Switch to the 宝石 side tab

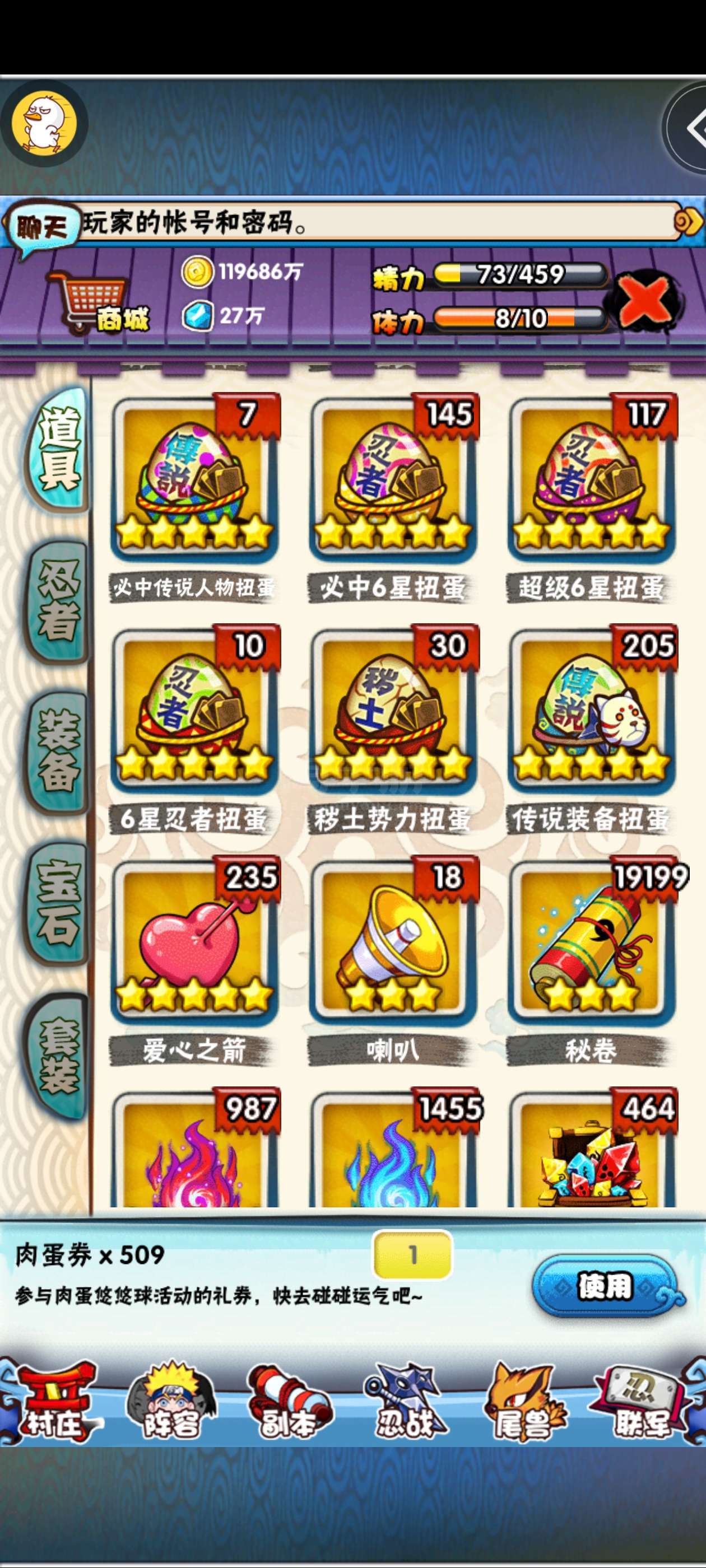[x=58, y=902]
